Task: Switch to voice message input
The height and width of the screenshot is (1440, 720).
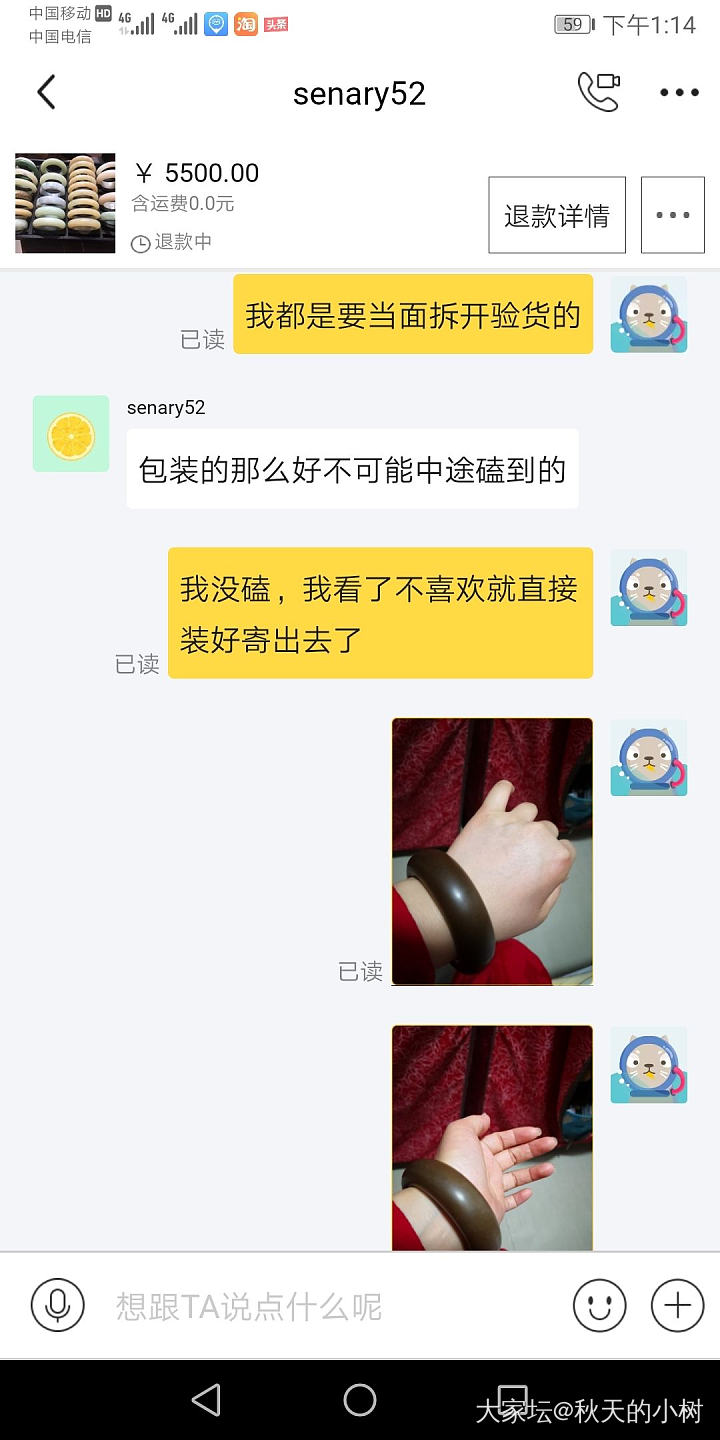Action: 57,1305
